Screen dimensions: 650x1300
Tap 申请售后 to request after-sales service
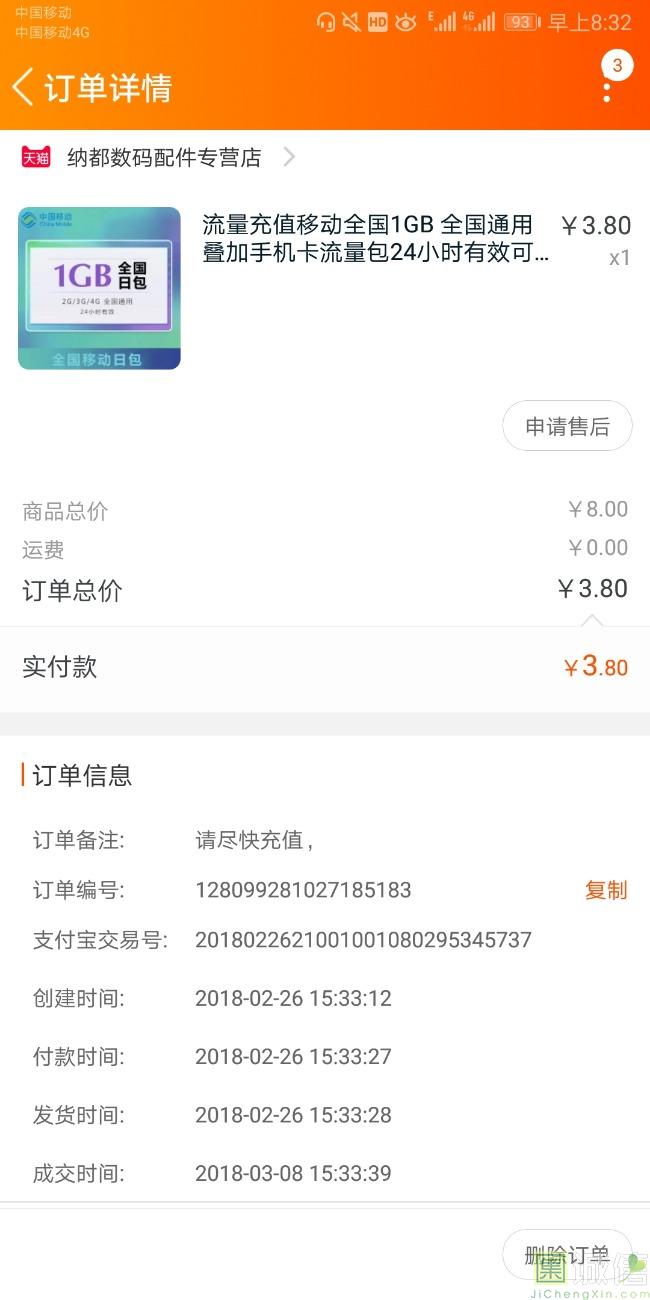coord(567,427)
